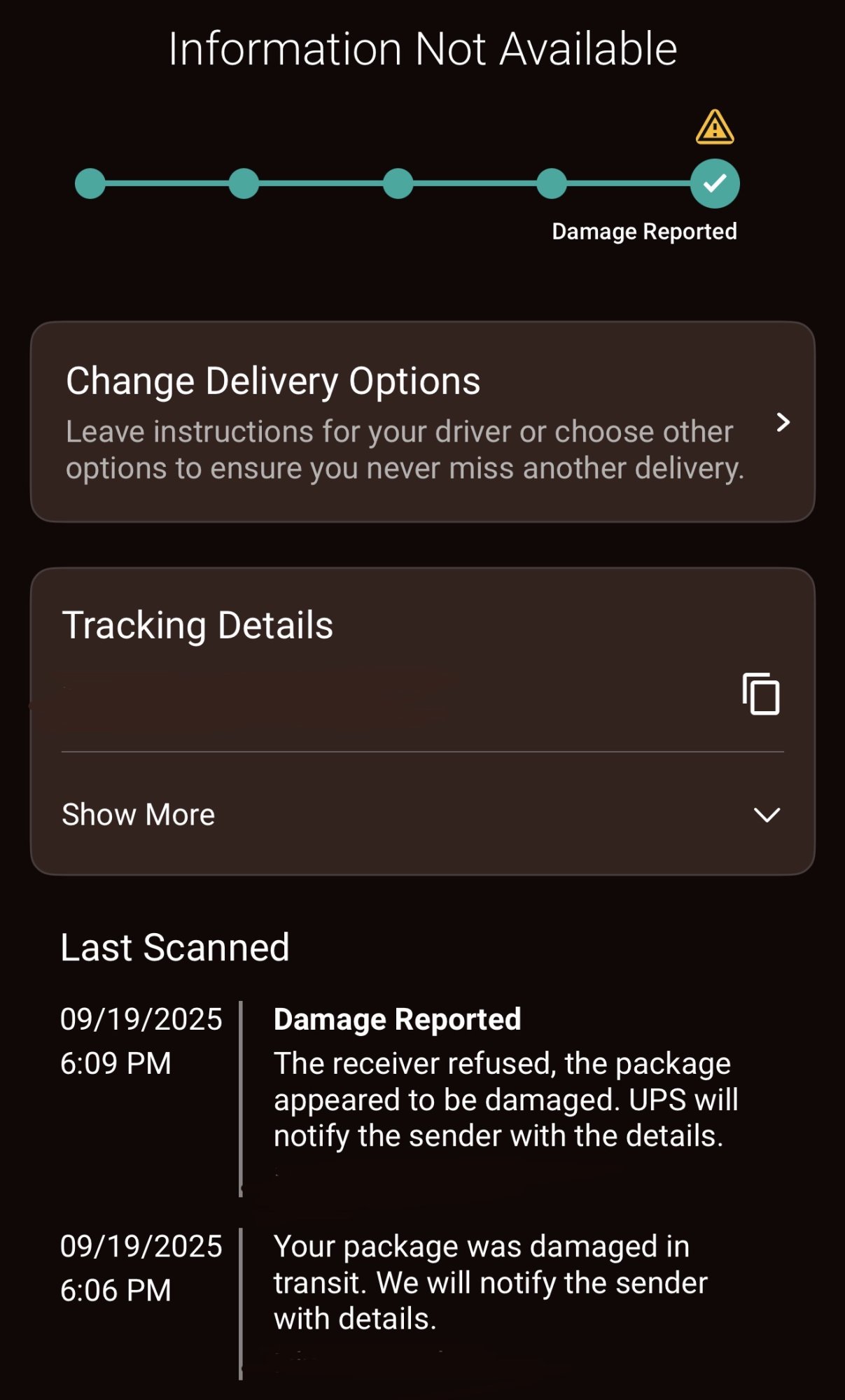845x1400 pixels.
Task: Open Change Delivery Options card
Action: (x=422, y=422)
